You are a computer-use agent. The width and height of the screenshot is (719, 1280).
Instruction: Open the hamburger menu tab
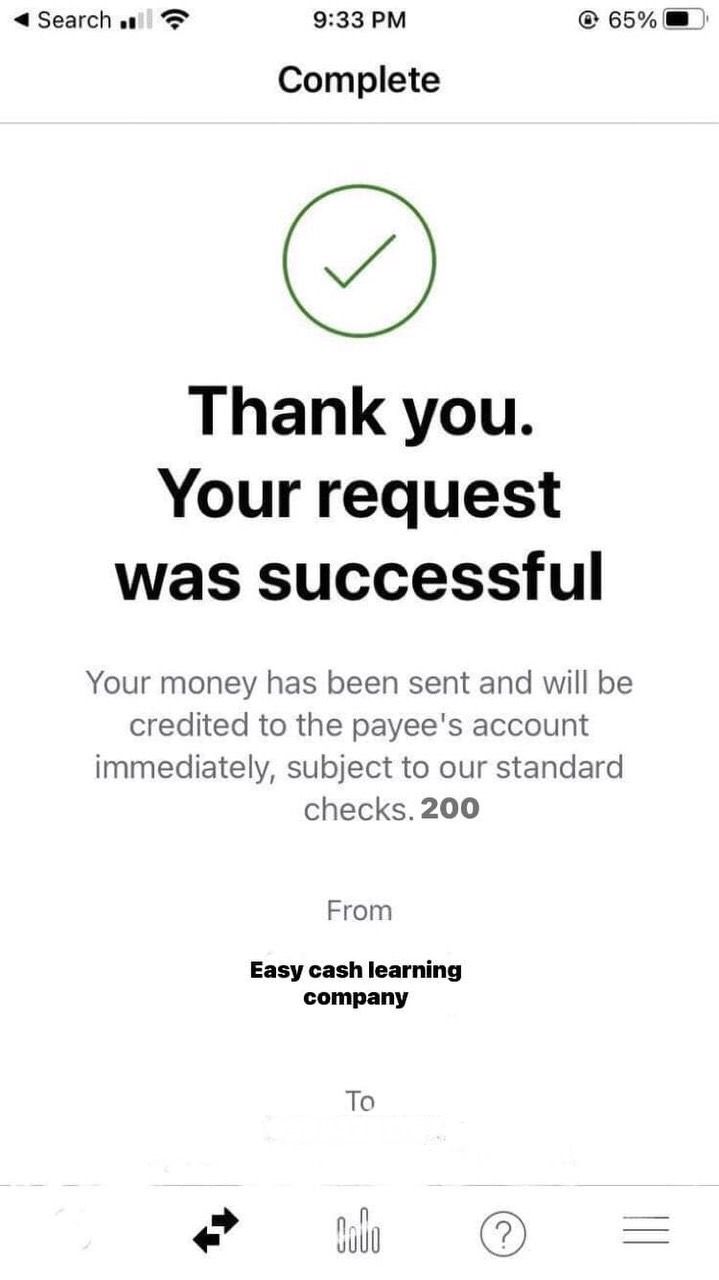point(645,1230)
